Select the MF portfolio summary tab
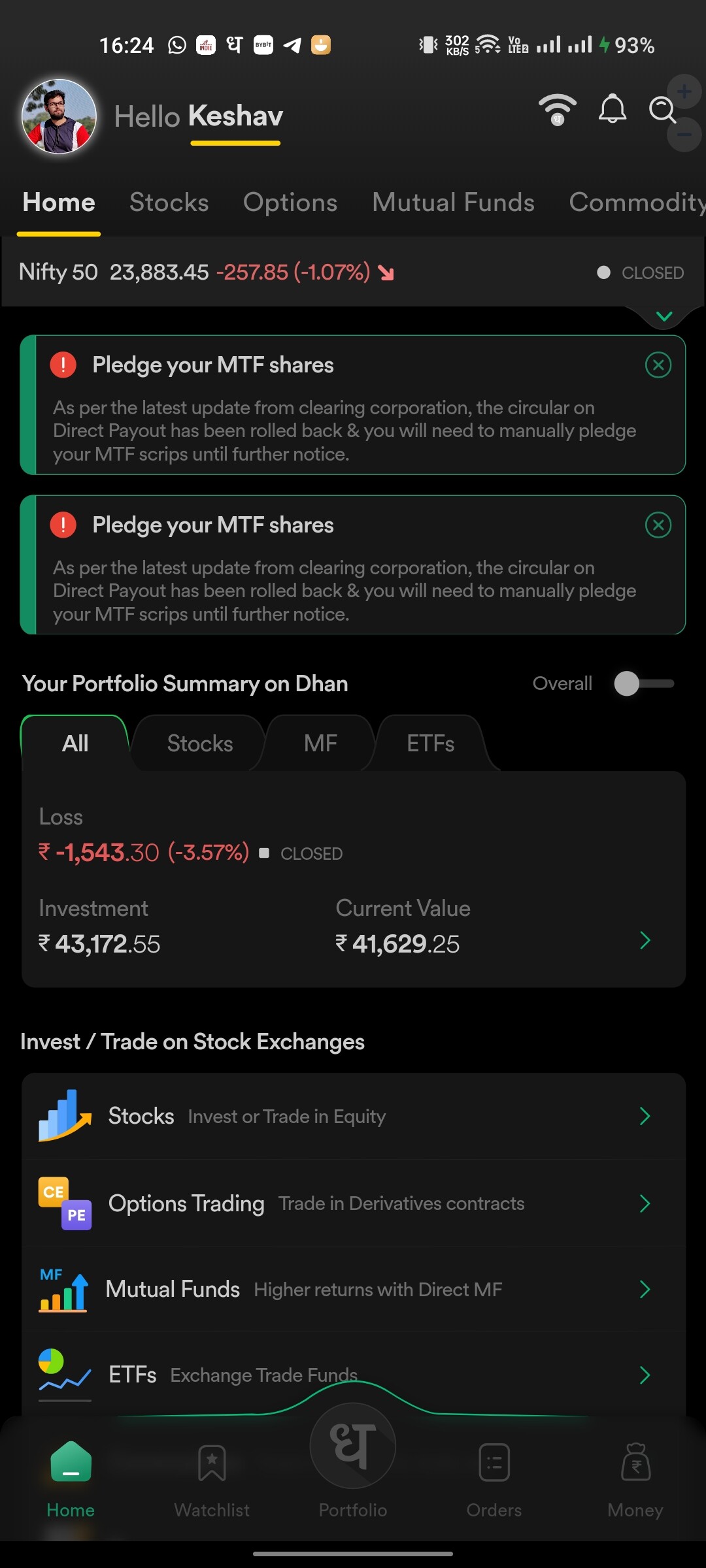 [320, 743]
